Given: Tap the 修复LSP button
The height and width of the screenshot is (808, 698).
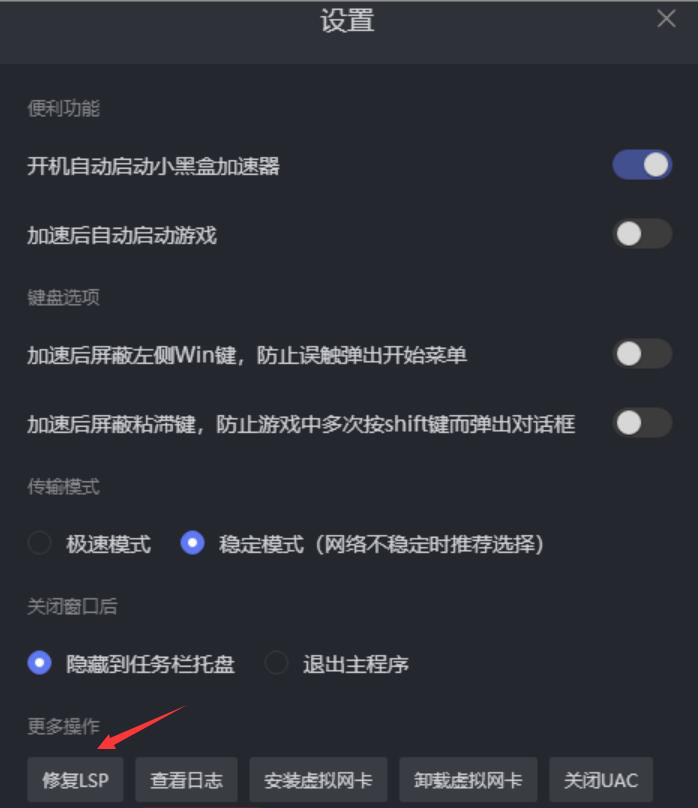Looking at the screenshot, I should point(75,780).
